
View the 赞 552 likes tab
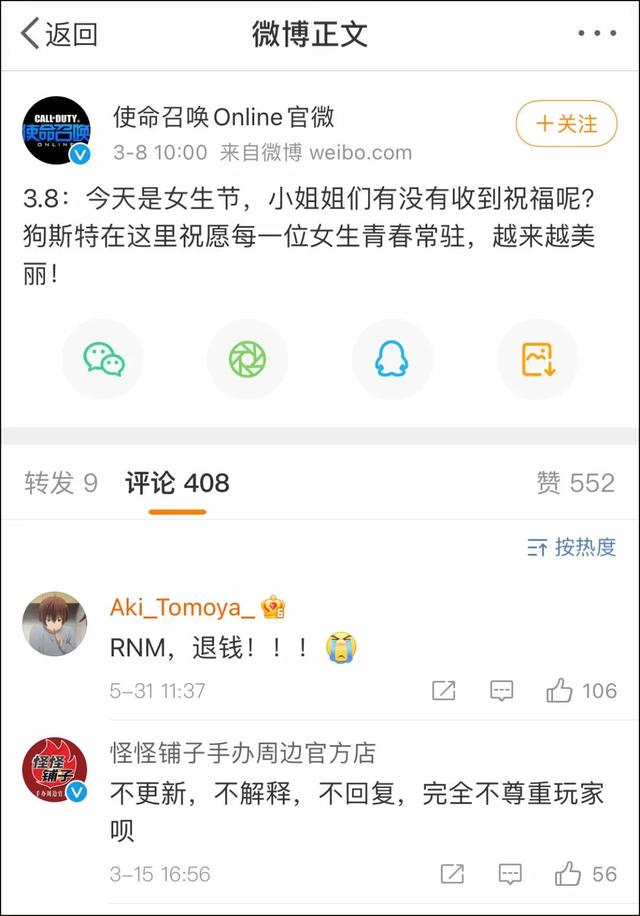(x=575, y=484)
